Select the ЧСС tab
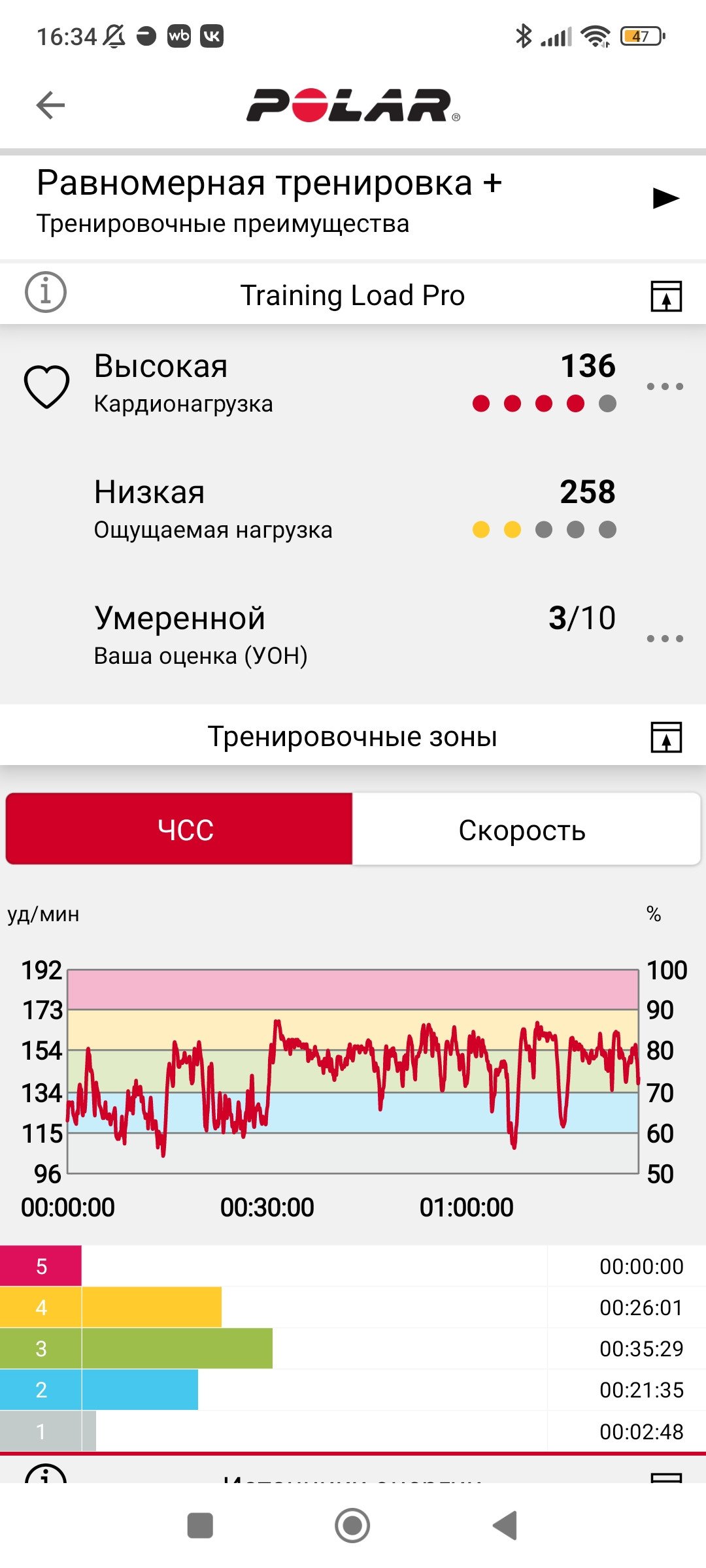Screen dimensions: 706x1568 (x=179, y=829)
